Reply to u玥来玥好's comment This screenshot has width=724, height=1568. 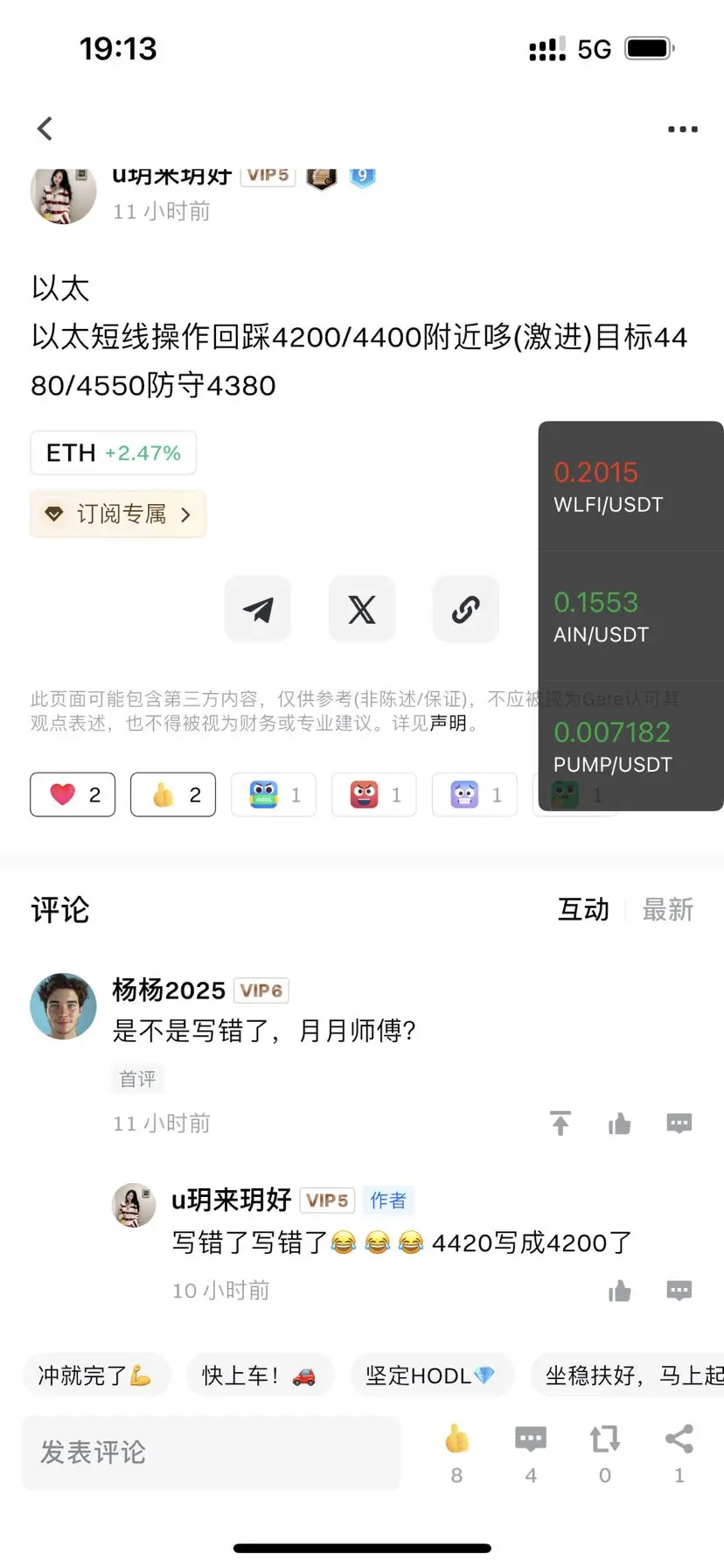pos(679,1291)
